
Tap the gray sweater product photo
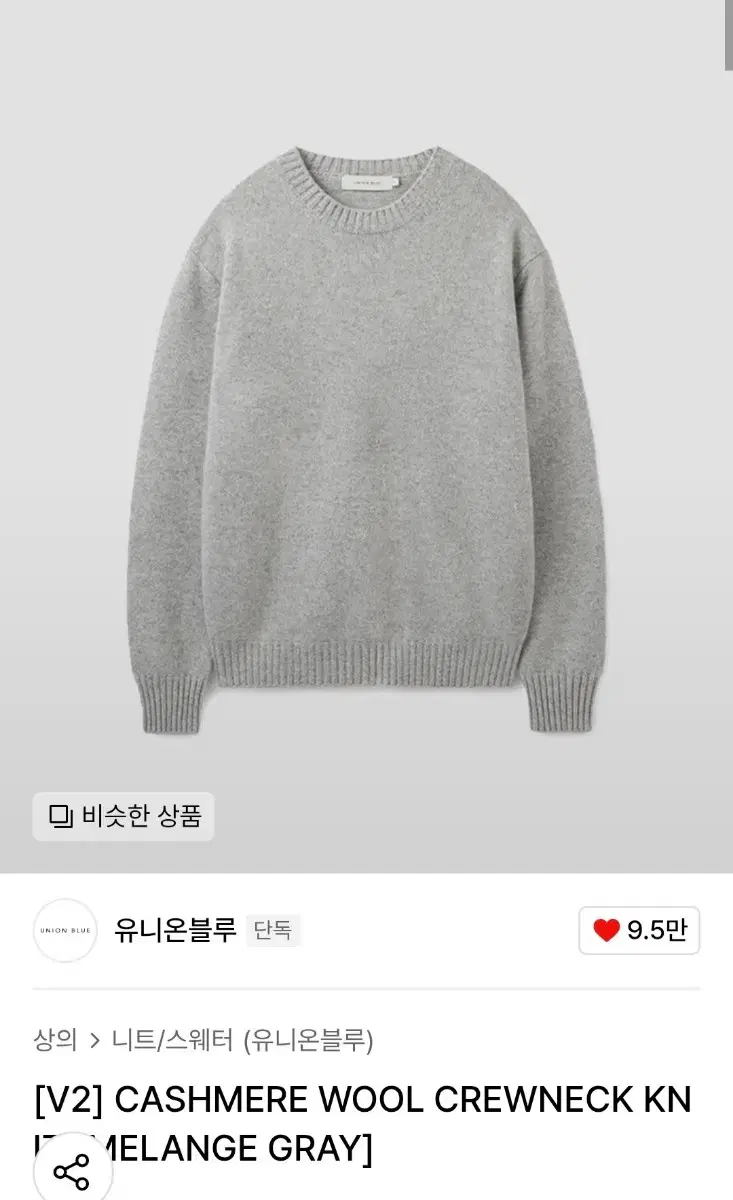[366, 430]
